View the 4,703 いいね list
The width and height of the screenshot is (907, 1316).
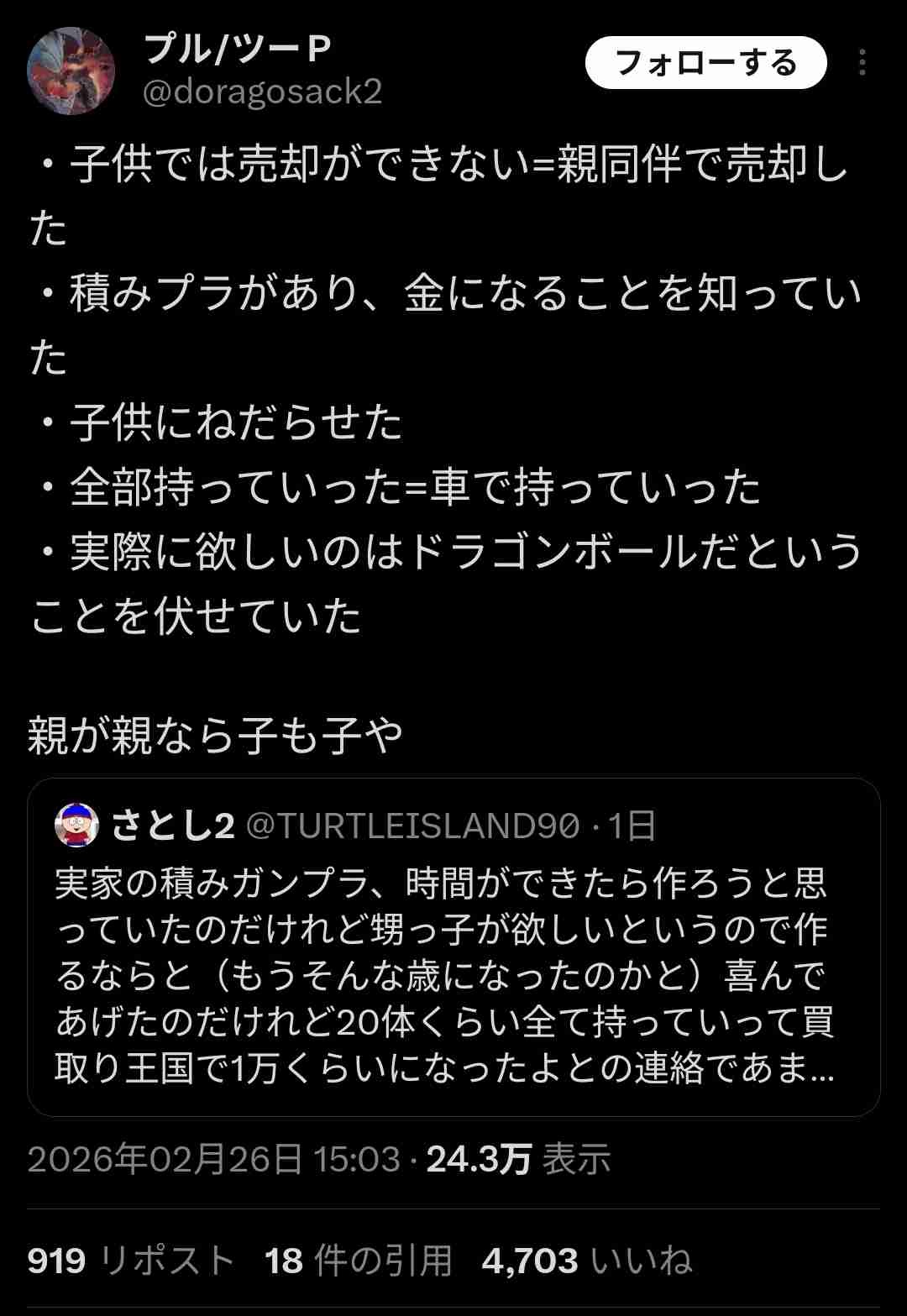point(587,1261)
